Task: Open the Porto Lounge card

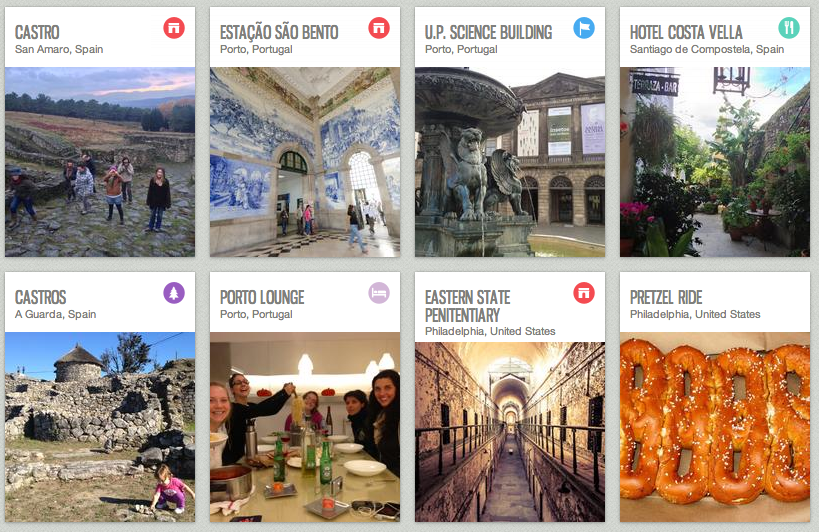Action: coord(304,425)
